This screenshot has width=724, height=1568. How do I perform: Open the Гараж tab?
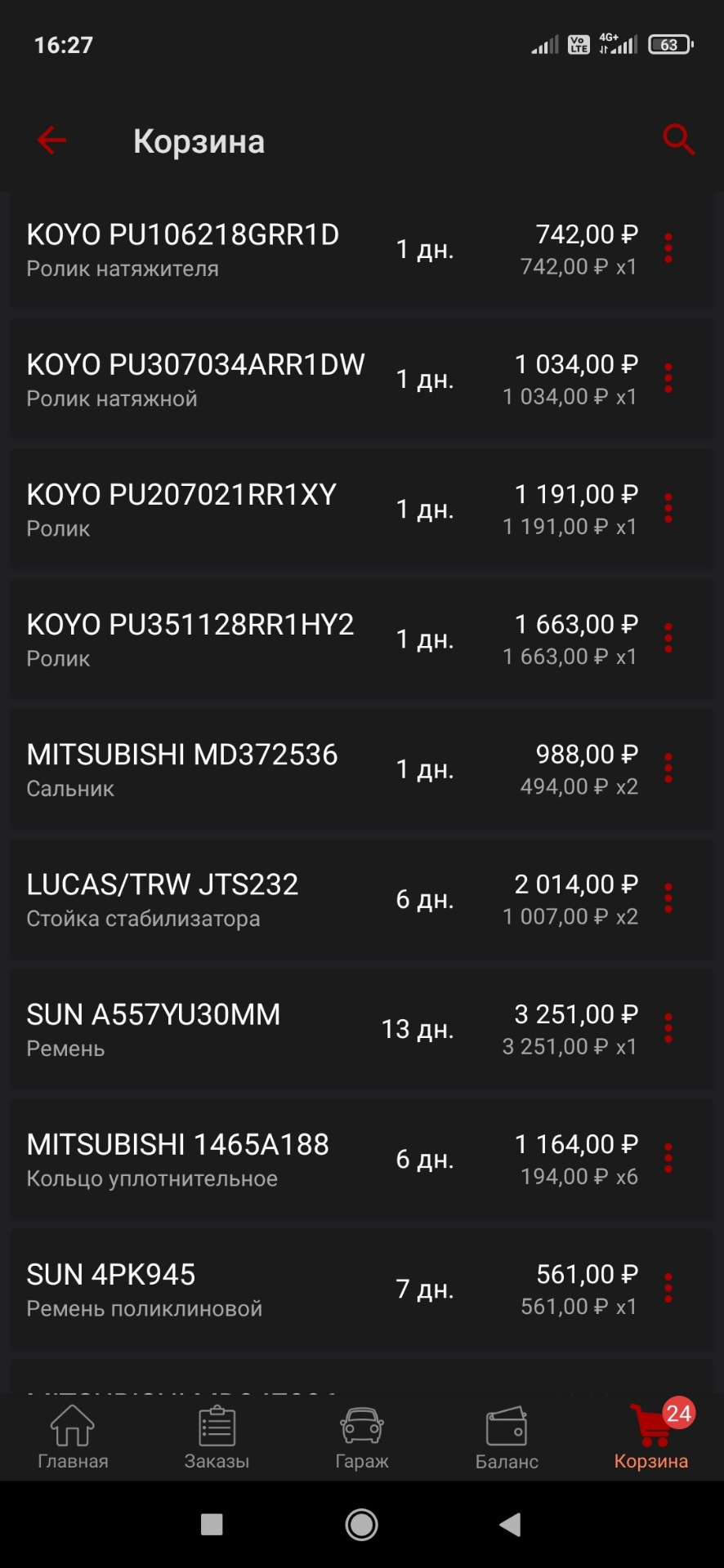[x=362, y=1439]
